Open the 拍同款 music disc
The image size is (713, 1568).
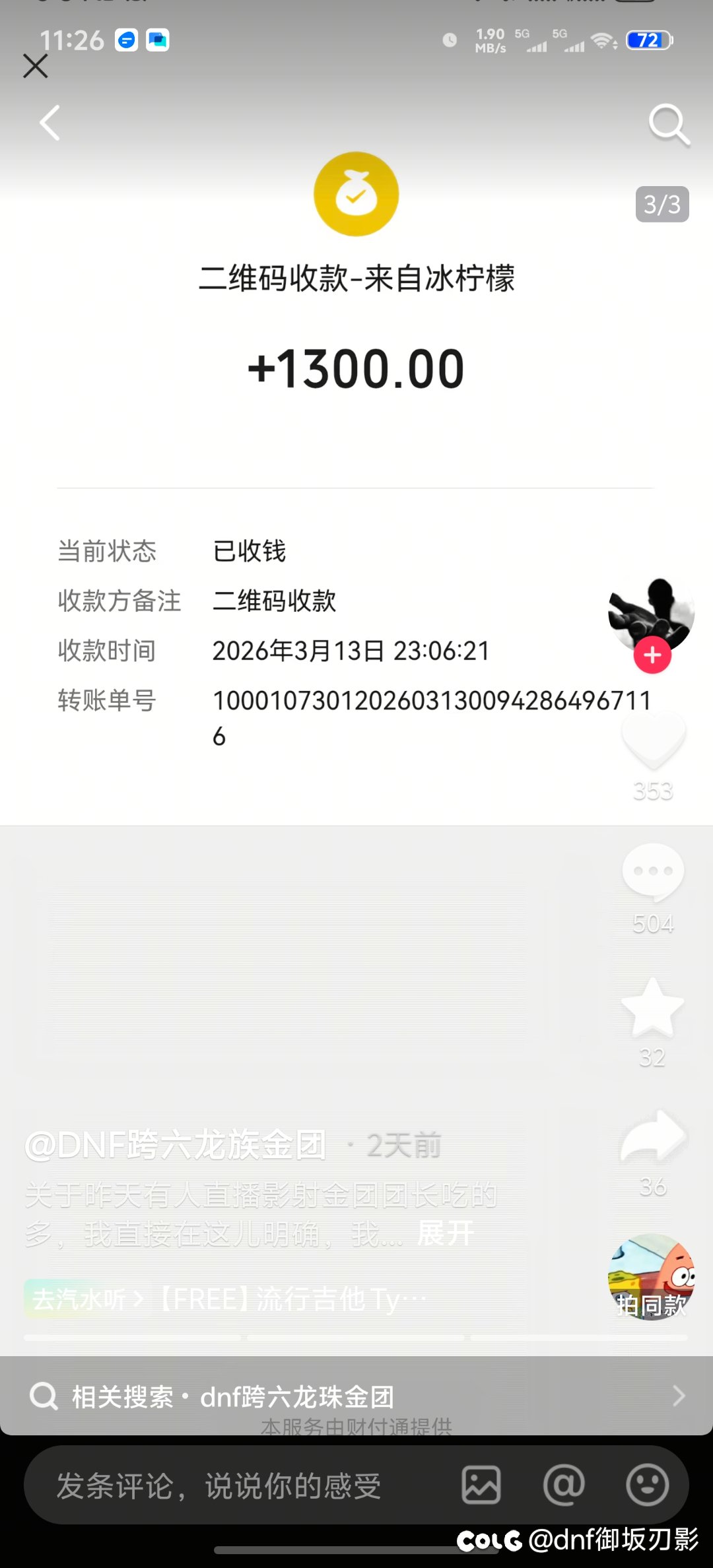[651, 1276]
